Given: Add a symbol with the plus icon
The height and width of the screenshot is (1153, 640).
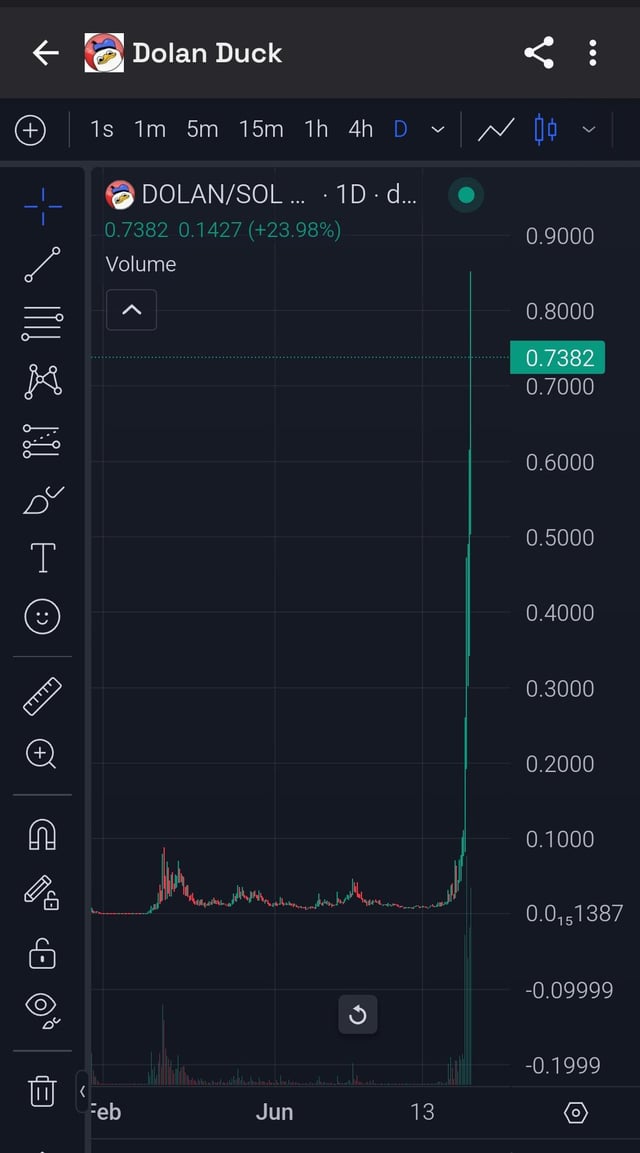Looking at the screenshot, I should 31,130.
